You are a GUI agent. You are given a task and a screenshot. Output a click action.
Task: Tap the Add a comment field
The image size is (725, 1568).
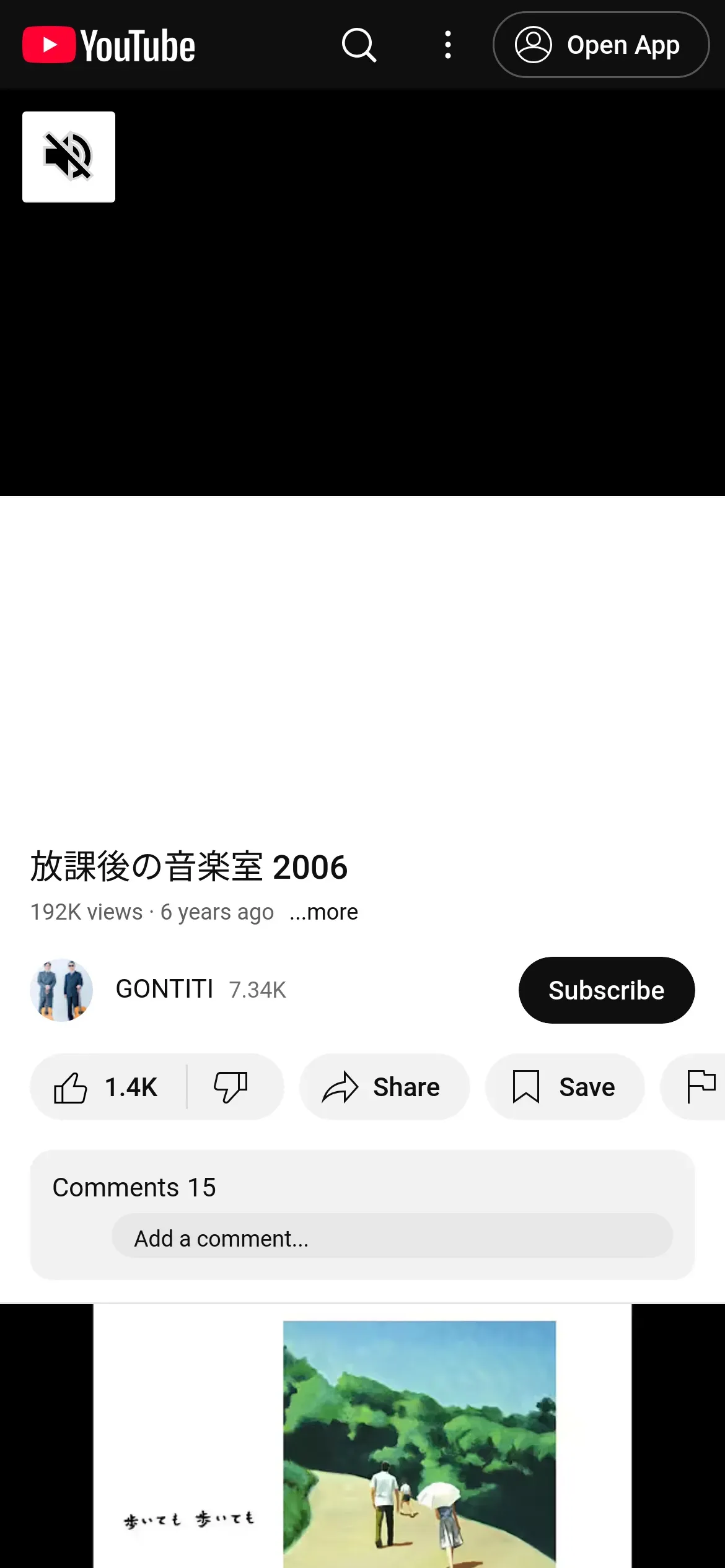(x=392, y=1239)
